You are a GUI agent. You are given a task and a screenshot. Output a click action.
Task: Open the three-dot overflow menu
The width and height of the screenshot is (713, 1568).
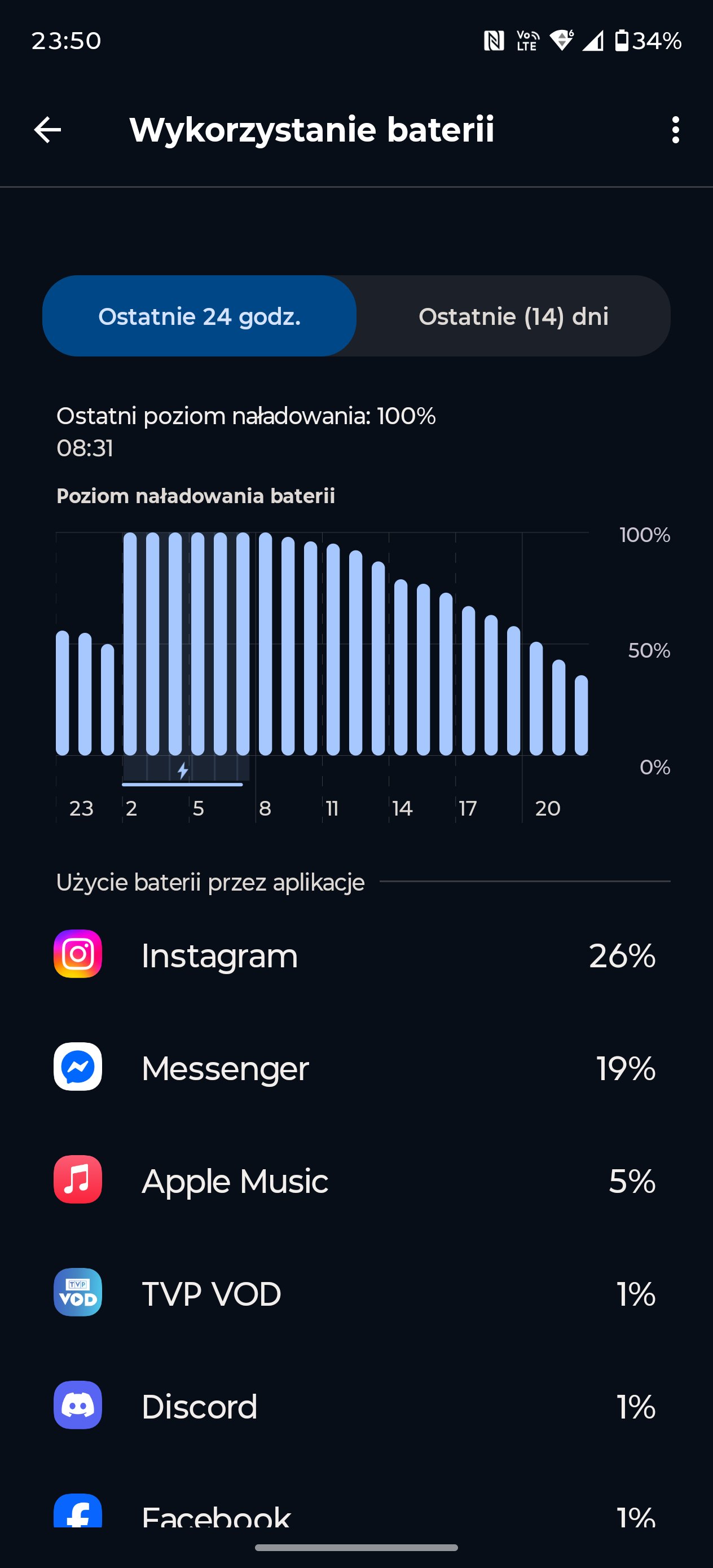[675, 130]
